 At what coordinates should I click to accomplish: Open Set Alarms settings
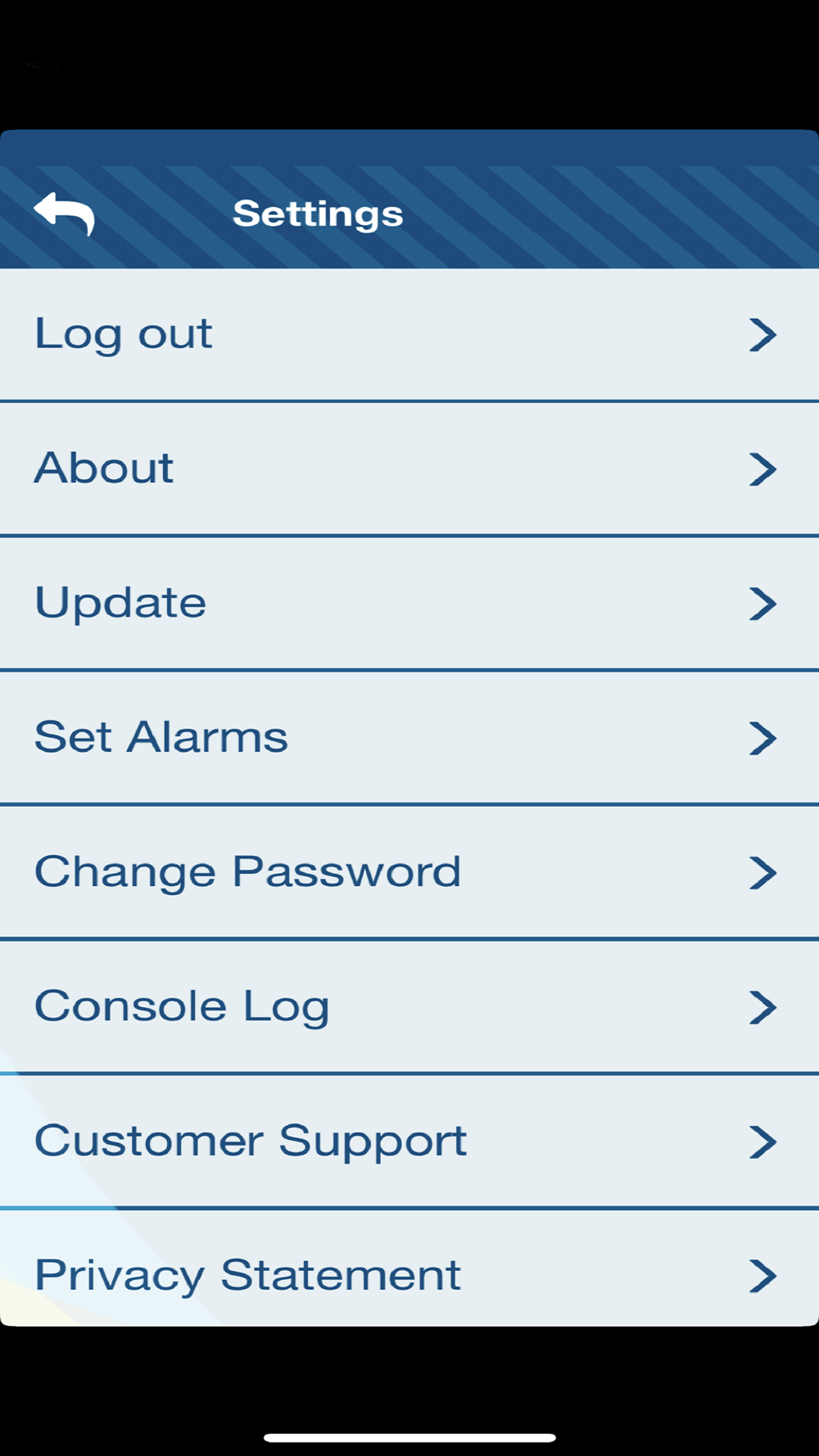pyautogui.click(x=409, y=737)
